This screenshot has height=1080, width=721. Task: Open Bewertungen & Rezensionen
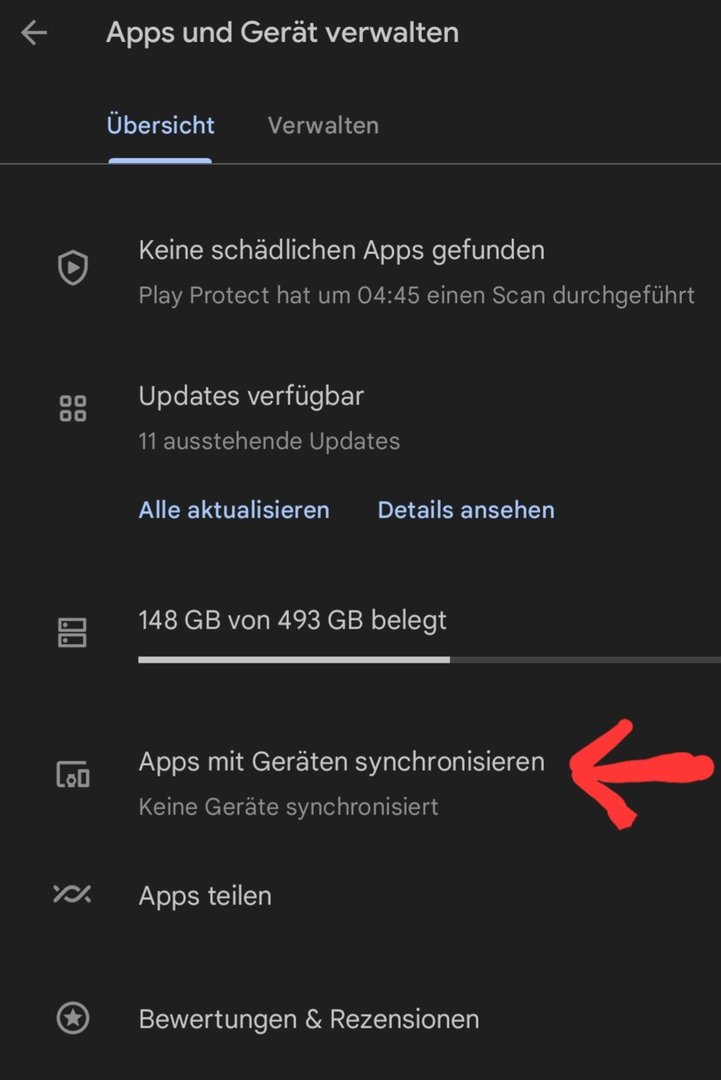pyautogui.click(x=308, y=1020)
